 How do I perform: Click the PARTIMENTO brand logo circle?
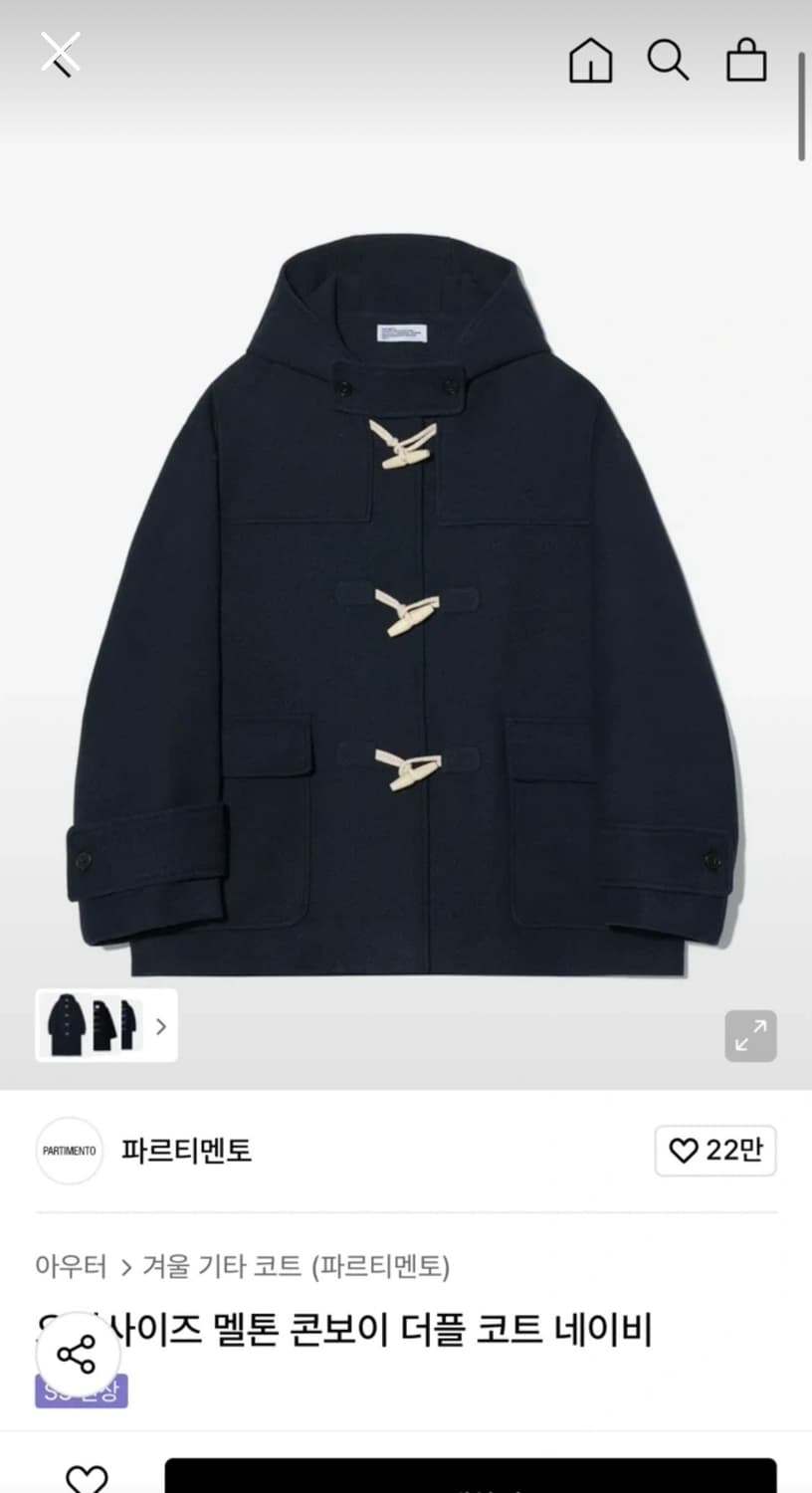tap(69, 1151)
